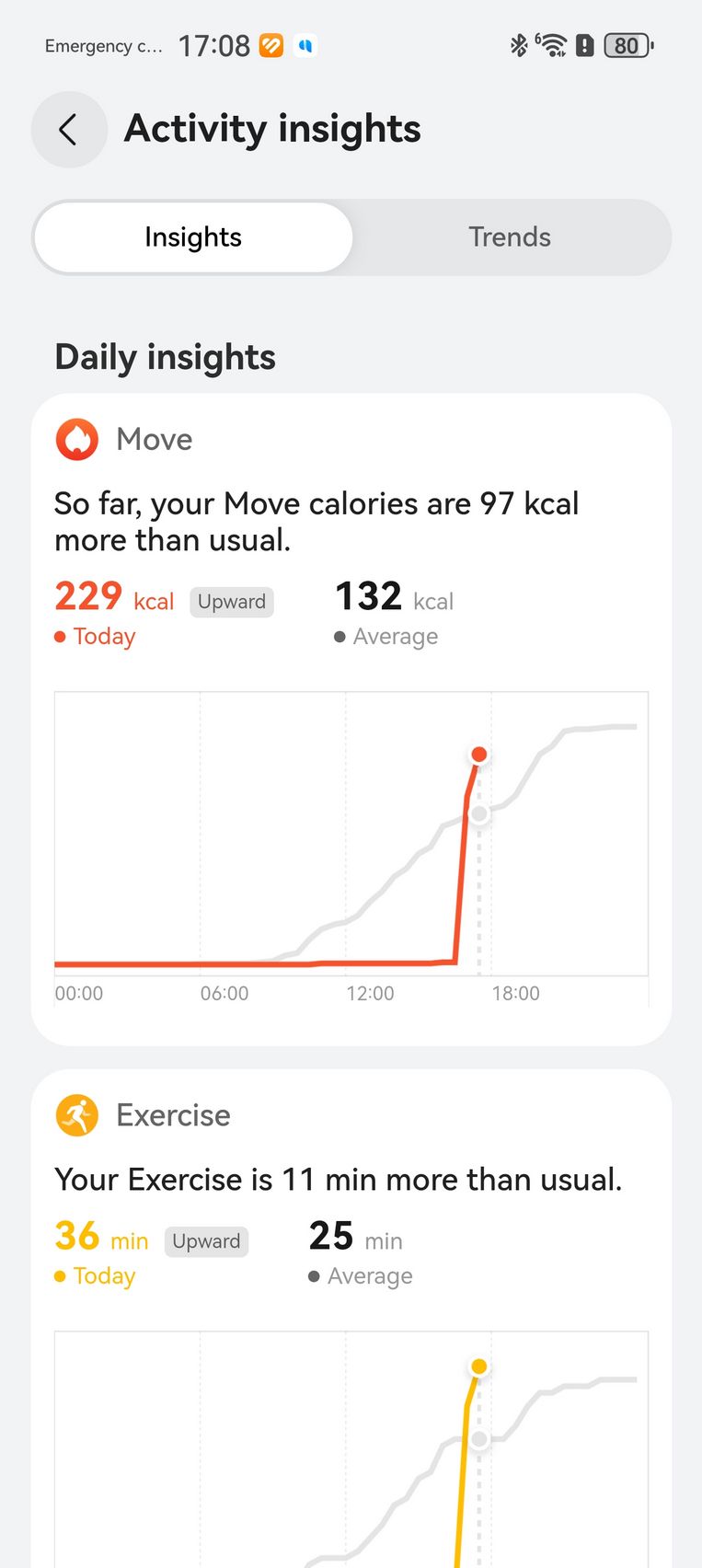The image size is (702, 1568).
Task: Go back from Activity insights
Action: point(69,130)
